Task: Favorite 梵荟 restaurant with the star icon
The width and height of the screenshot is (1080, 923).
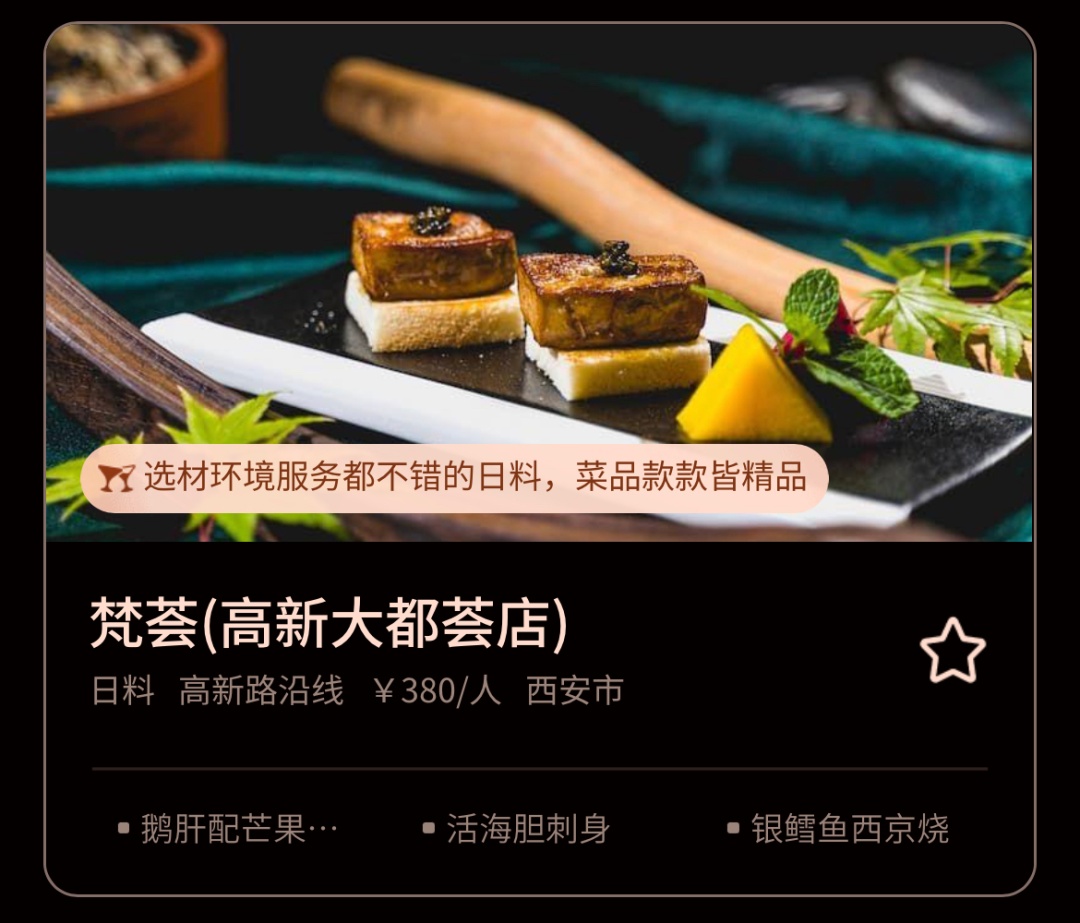Action: pos(952,650)
